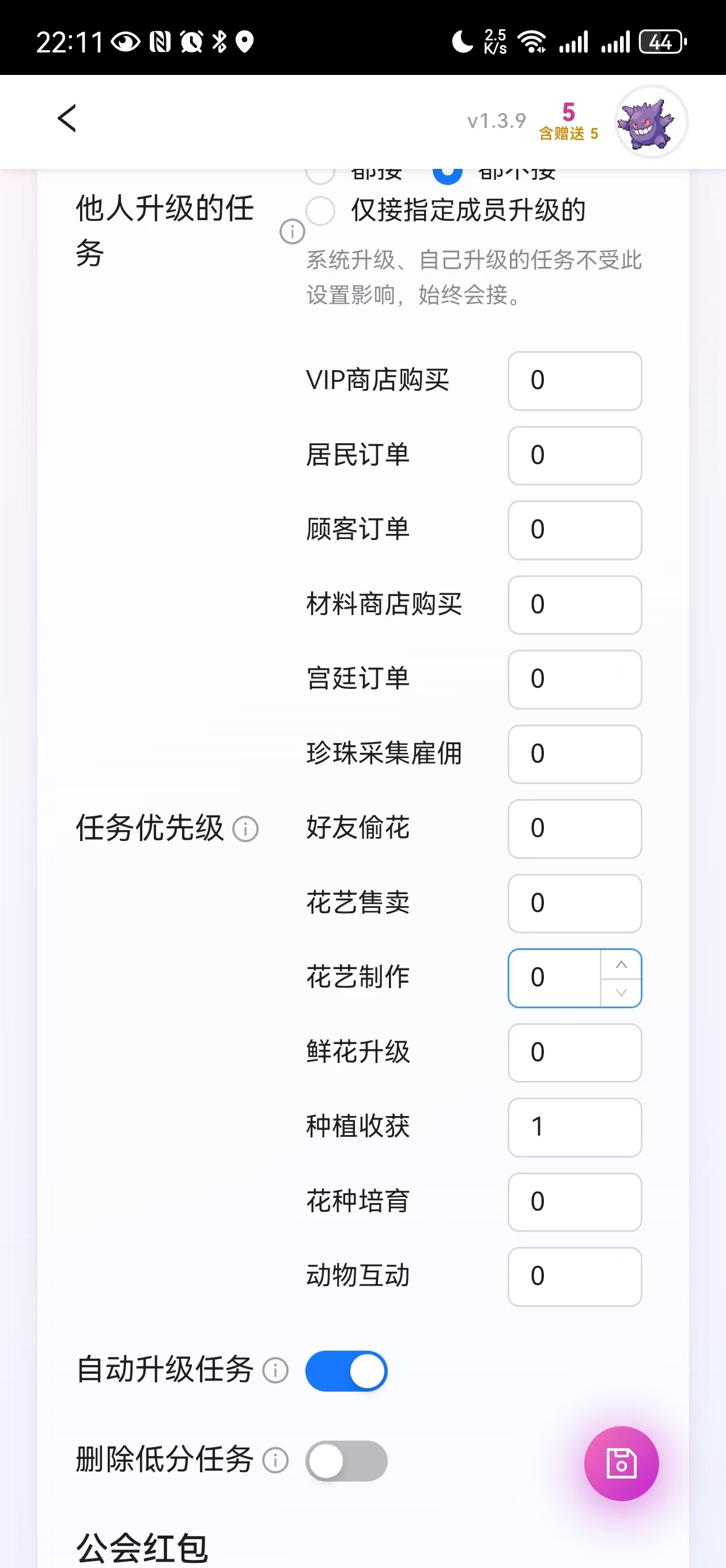The image size is (726, 1568).
Task: Open the Gengar avatar profile
Action: (651, 122)
